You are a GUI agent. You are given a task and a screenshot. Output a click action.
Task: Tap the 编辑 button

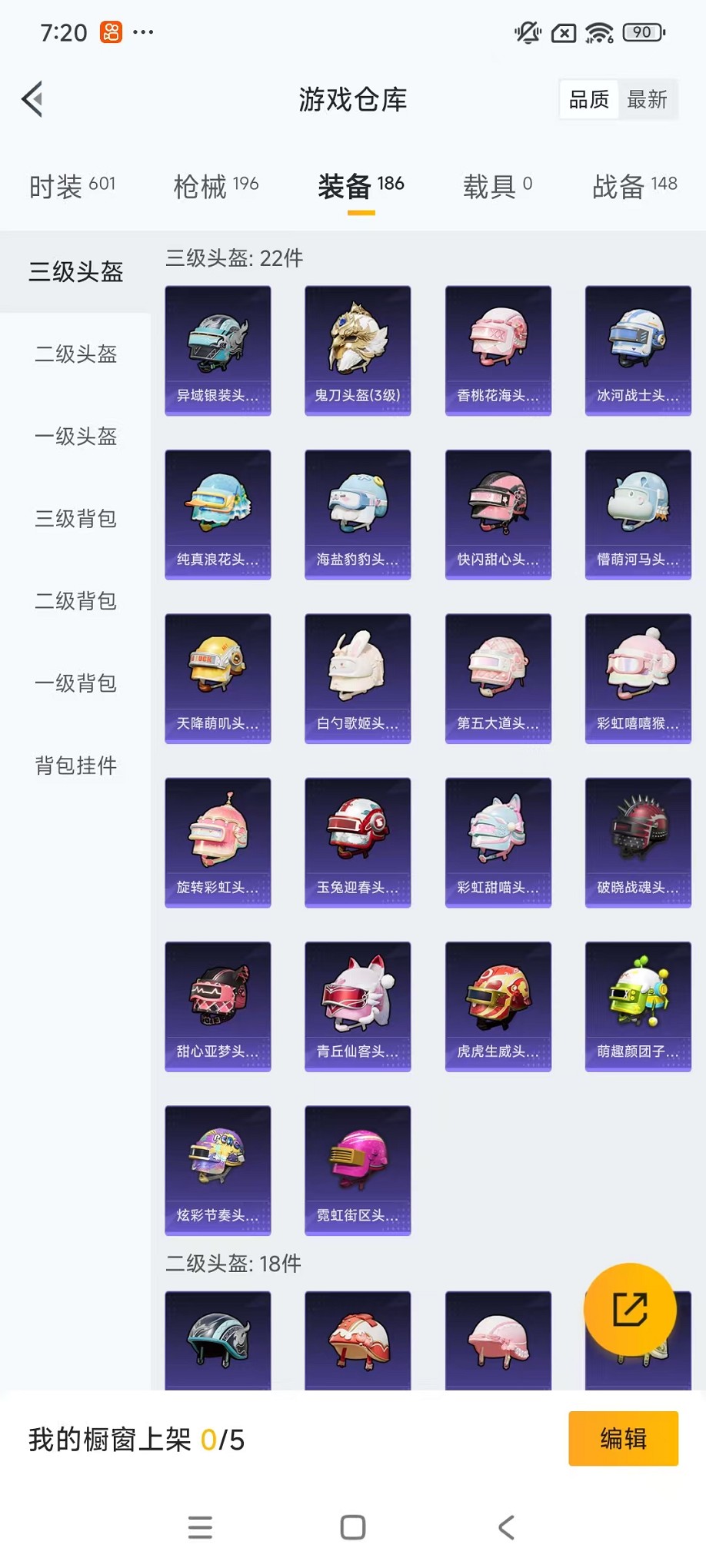coord(623,1438)
